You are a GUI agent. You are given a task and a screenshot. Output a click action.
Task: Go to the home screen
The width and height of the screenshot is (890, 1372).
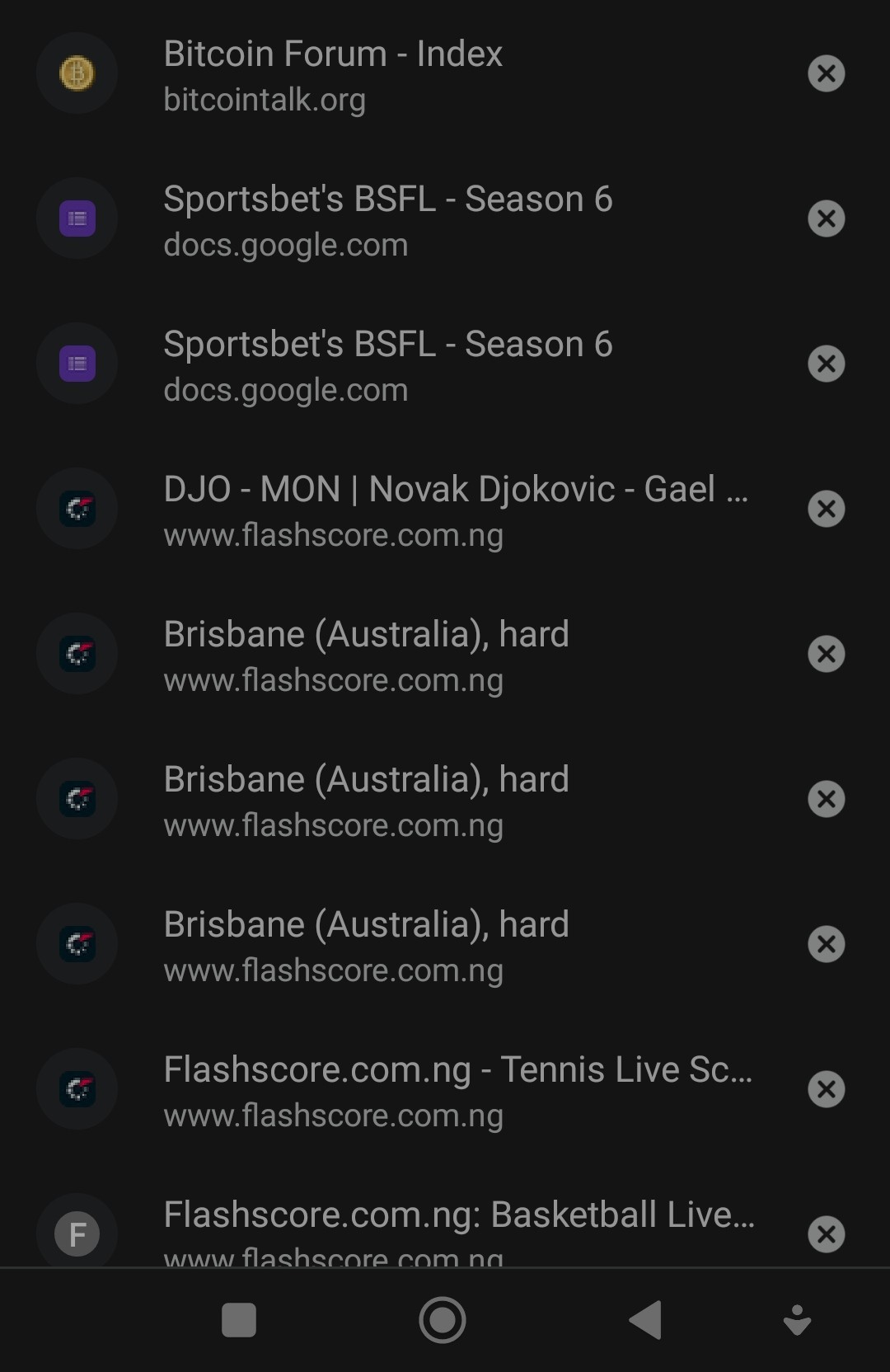pos(443,1320)
